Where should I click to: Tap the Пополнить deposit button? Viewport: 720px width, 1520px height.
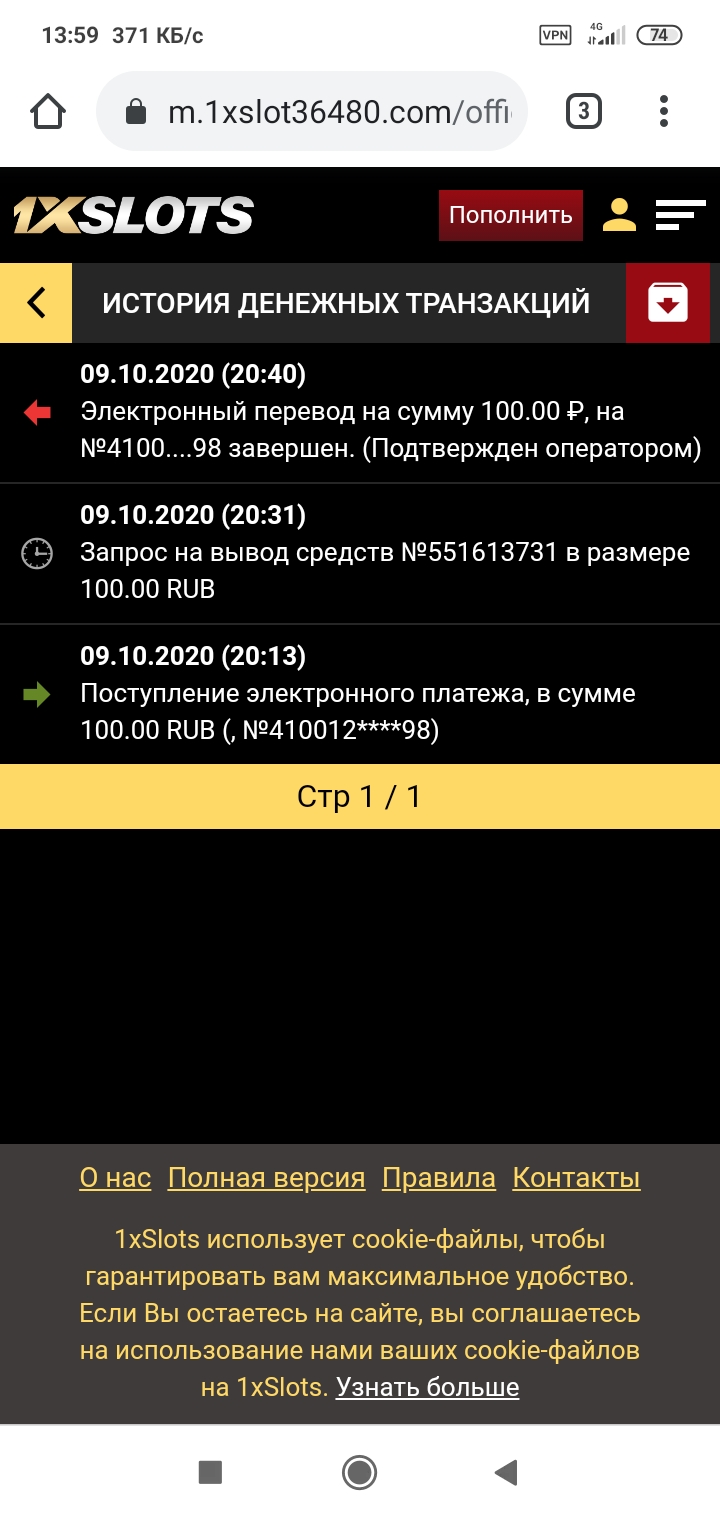tap(510, 215)
